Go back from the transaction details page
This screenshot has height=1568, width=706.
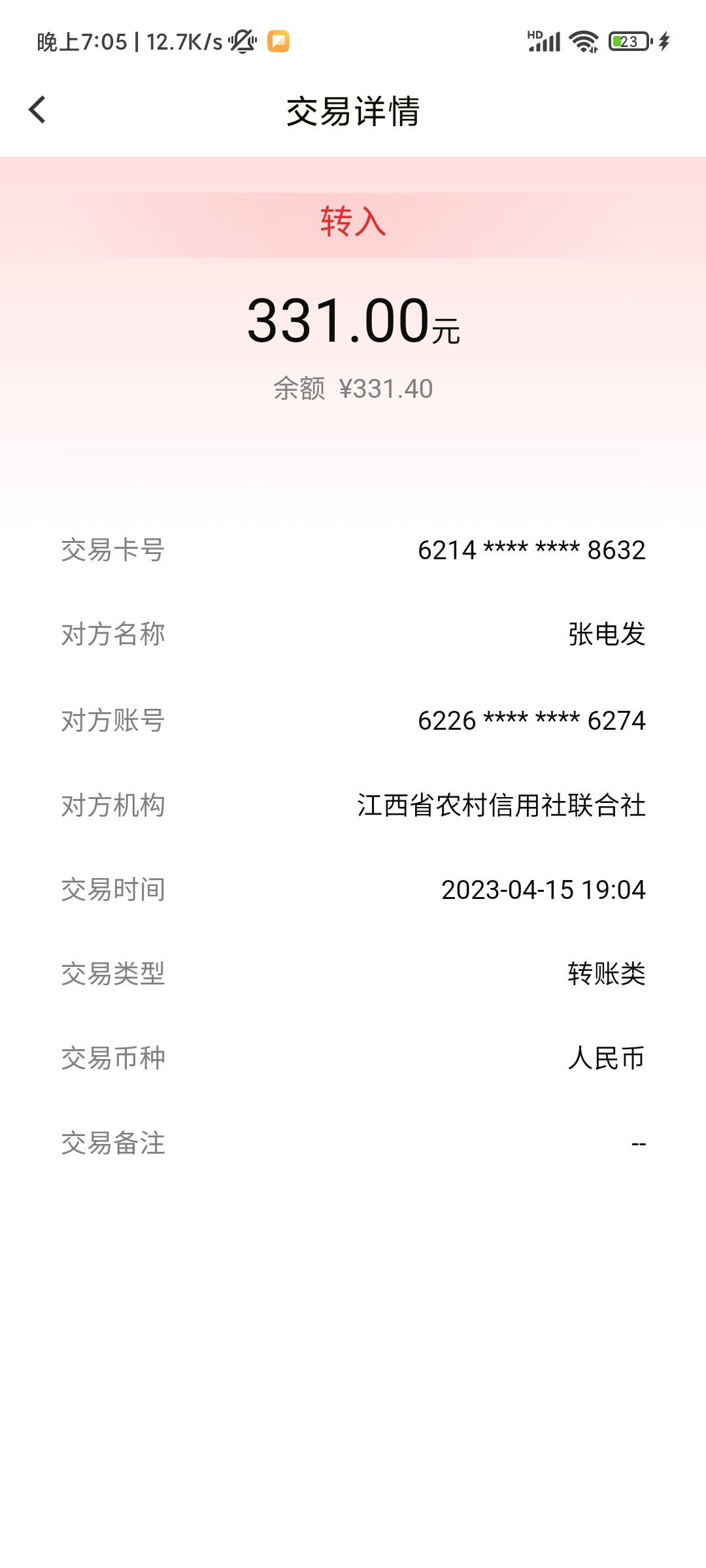tap(38, 110)
